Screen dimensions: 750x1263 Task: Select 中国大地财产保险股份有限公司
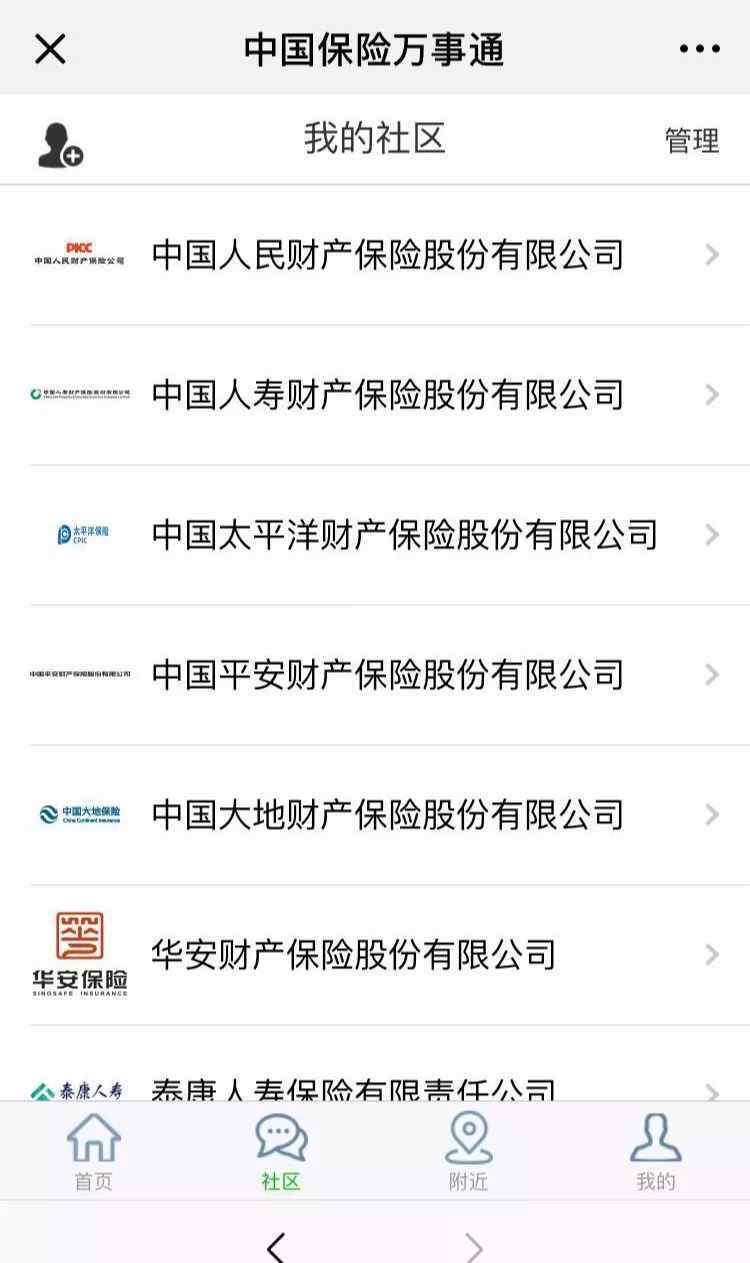coord(375,815)
